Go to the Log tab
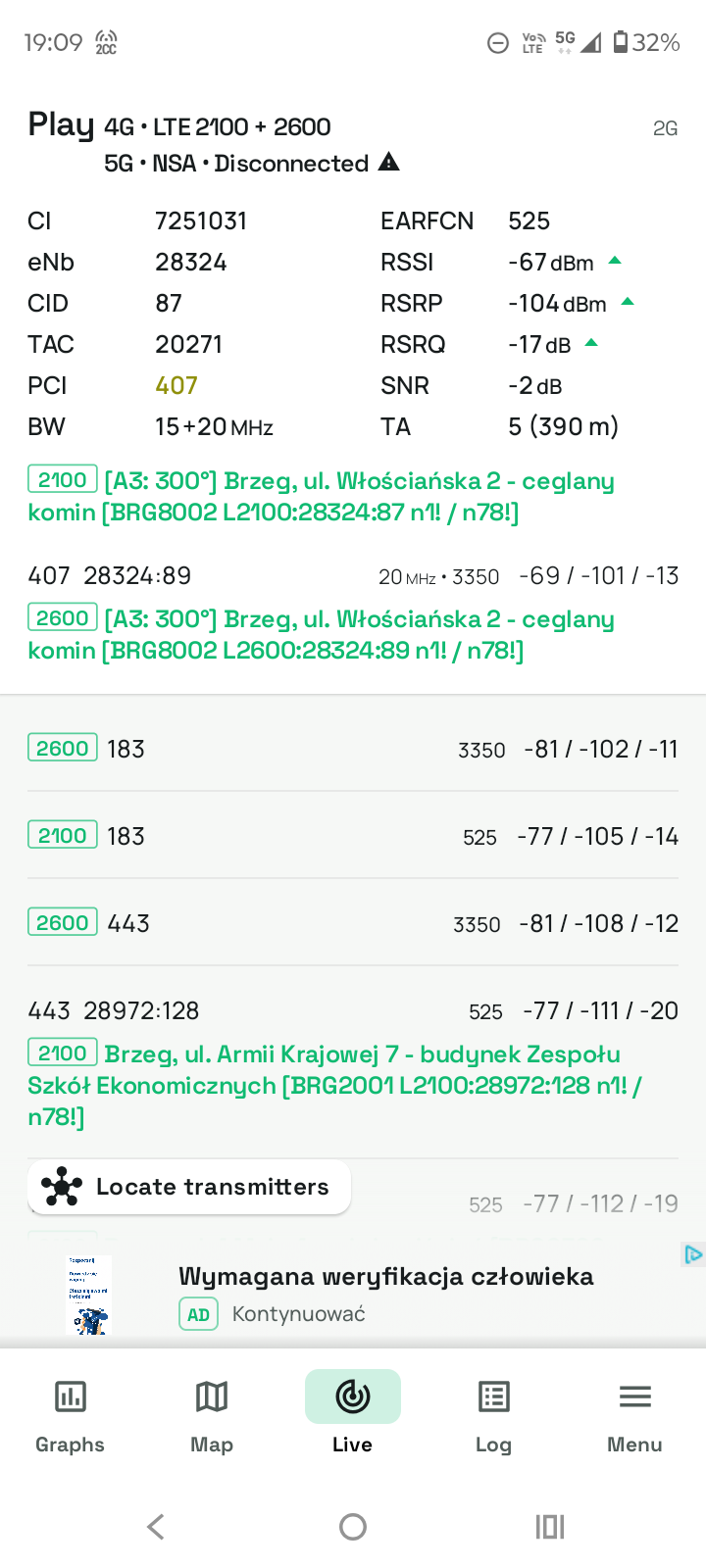Viewport: 706px width, 1568px height. [x=493, y=1415]
